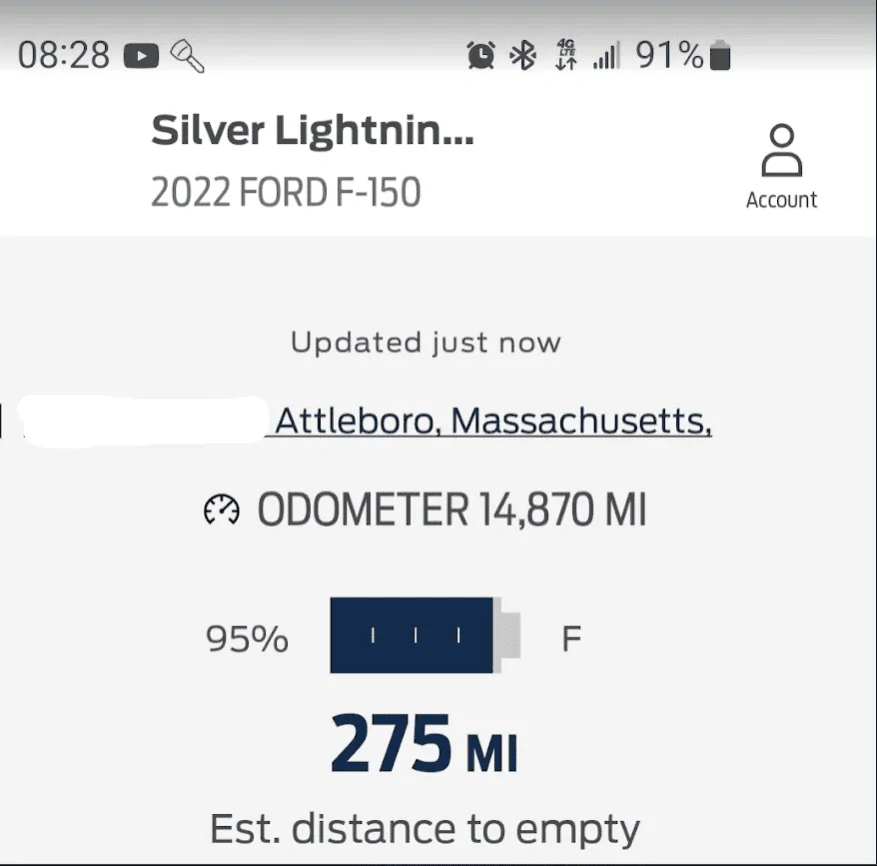
Task: Open the Attleboro, Massachusetts location link
Action: (492, 422)
